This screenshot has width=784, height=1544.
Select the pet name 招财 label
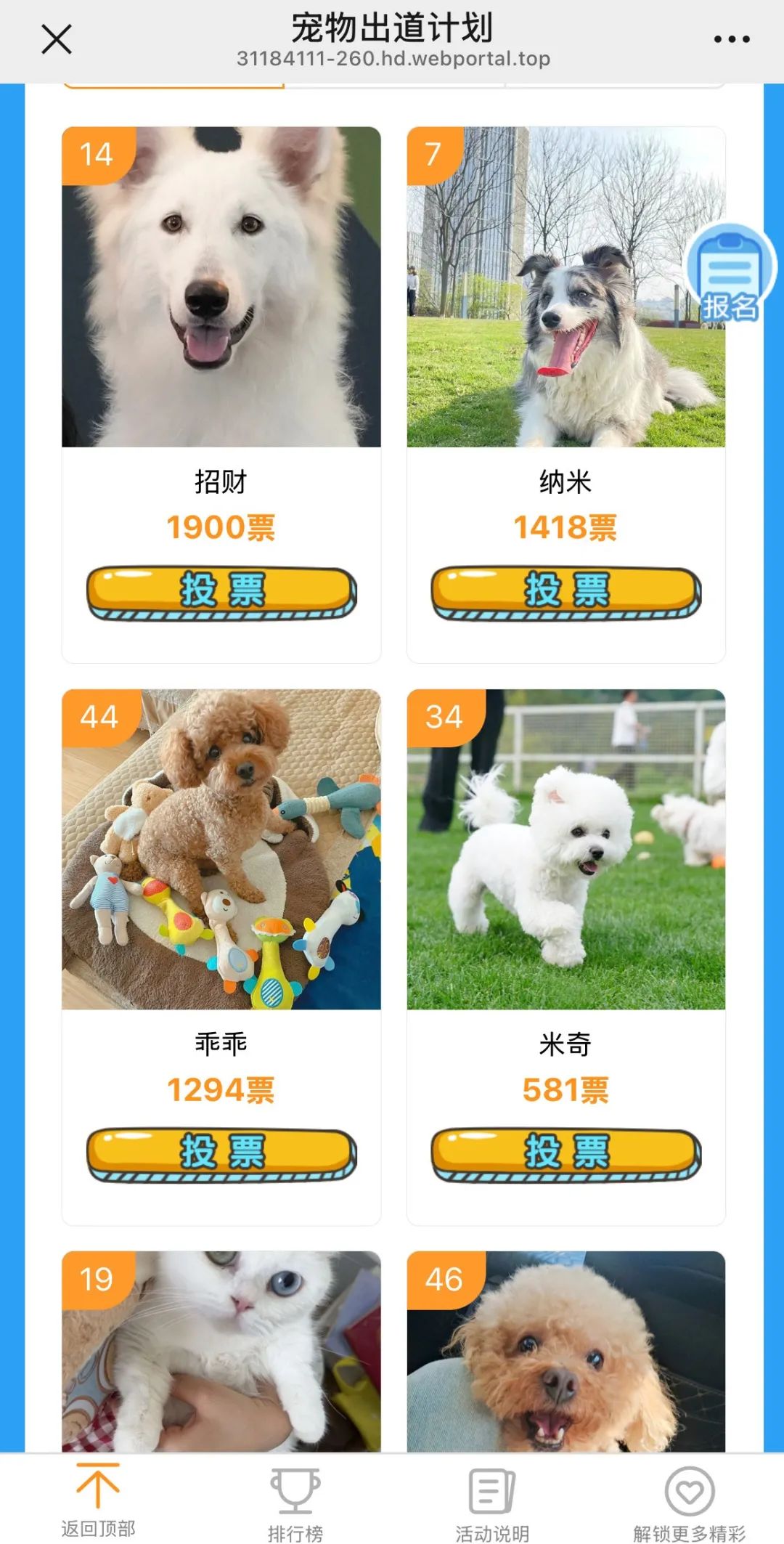point(221,482)
